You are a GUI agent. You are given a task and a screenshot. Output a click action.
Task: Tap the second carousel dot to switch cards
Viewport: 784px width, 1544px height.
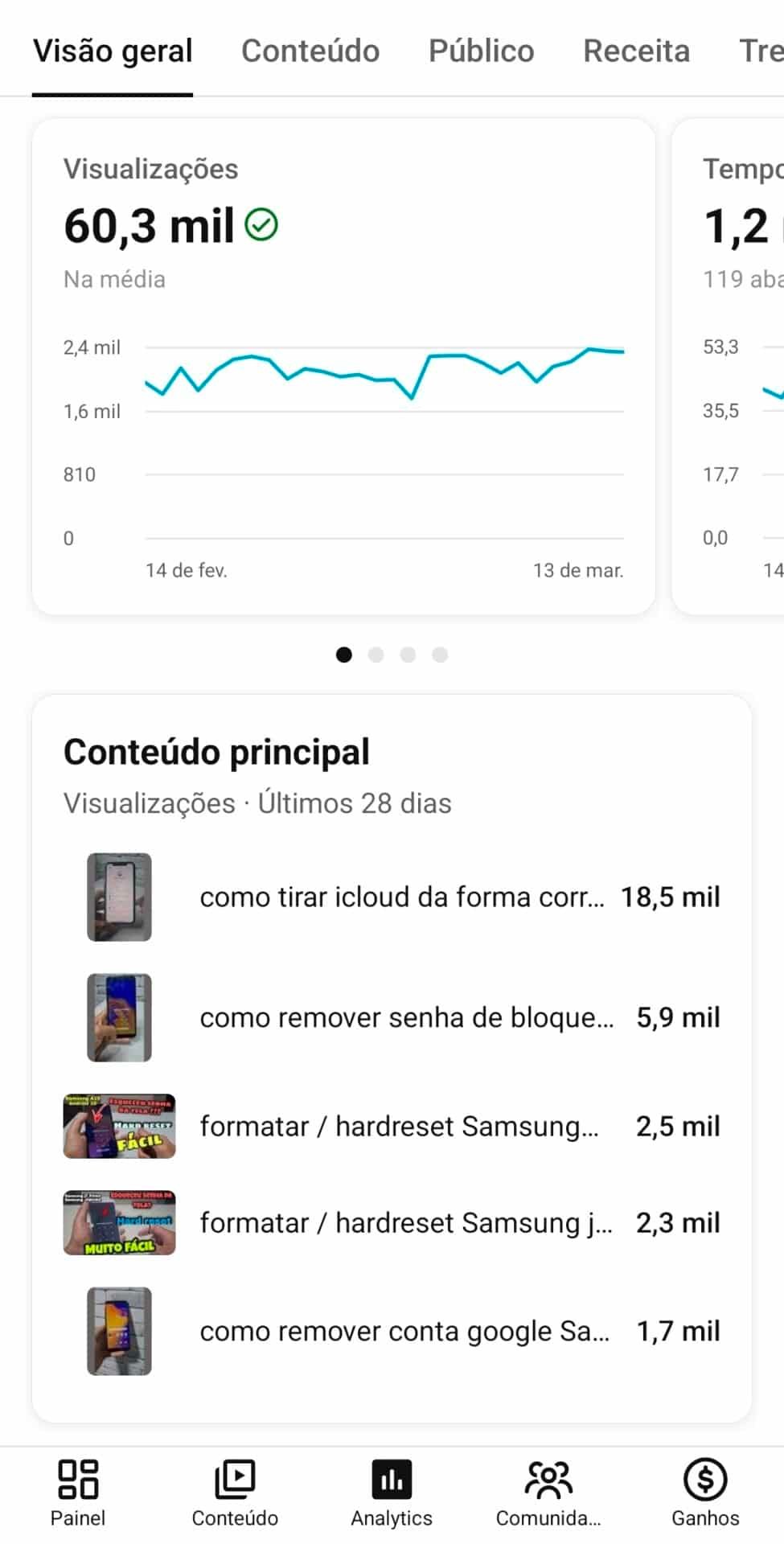[x=376, y=655]
